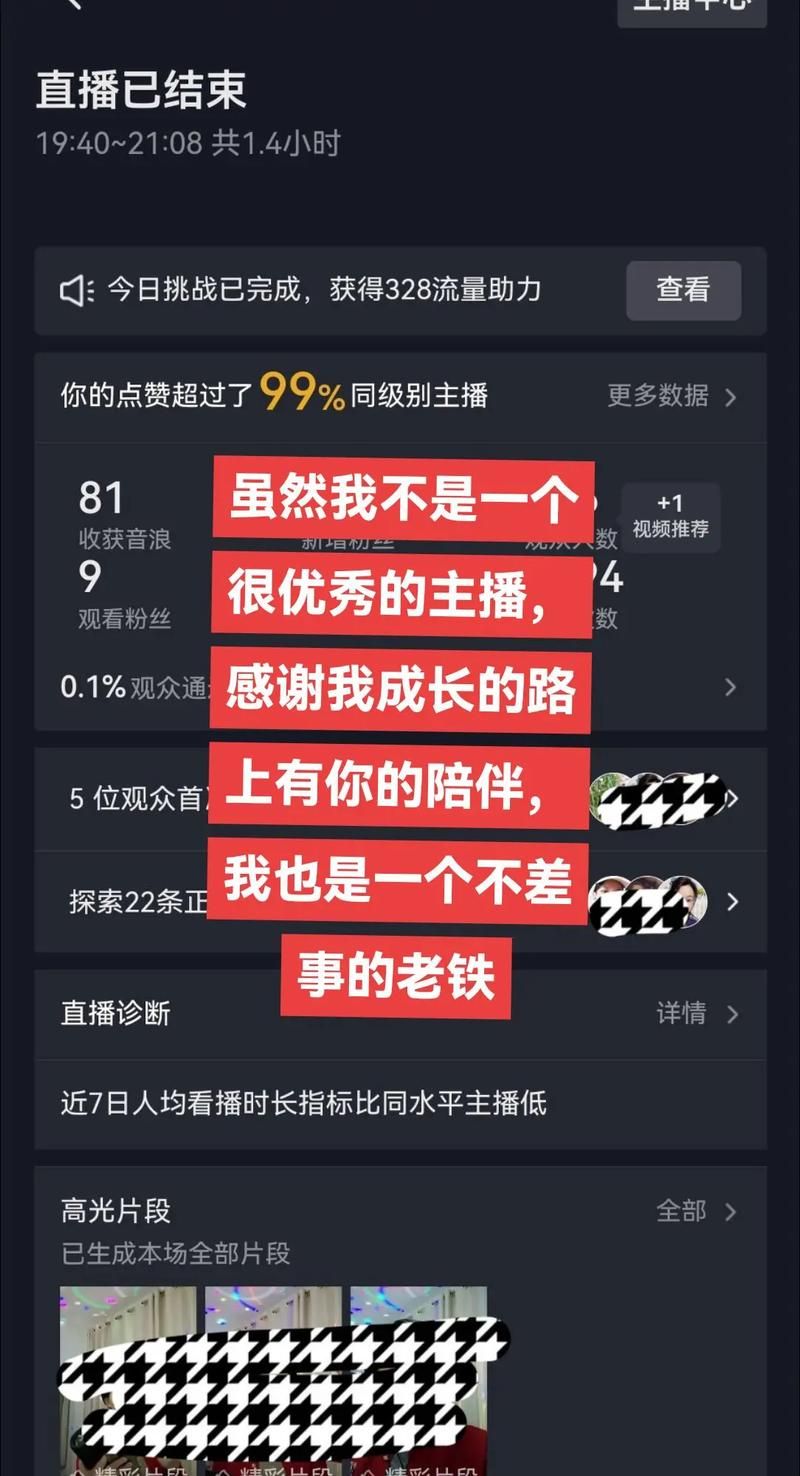The width and height of the screenshot is (800, 1476).
Task: Tap 查看 for today's challenge reward
Action: [x=683, y=290]
